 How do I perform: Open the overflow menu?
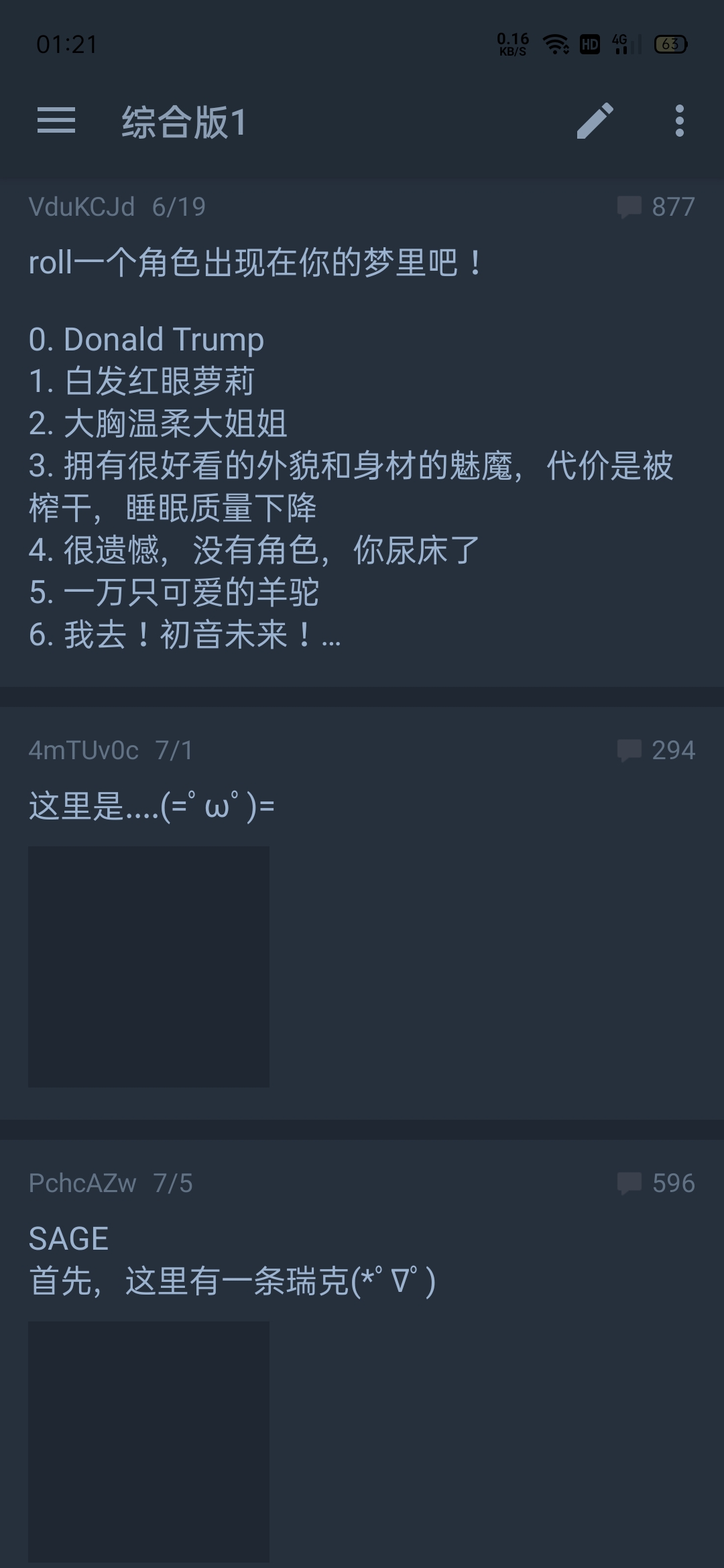pyautogui.click(x=679, y=121)
